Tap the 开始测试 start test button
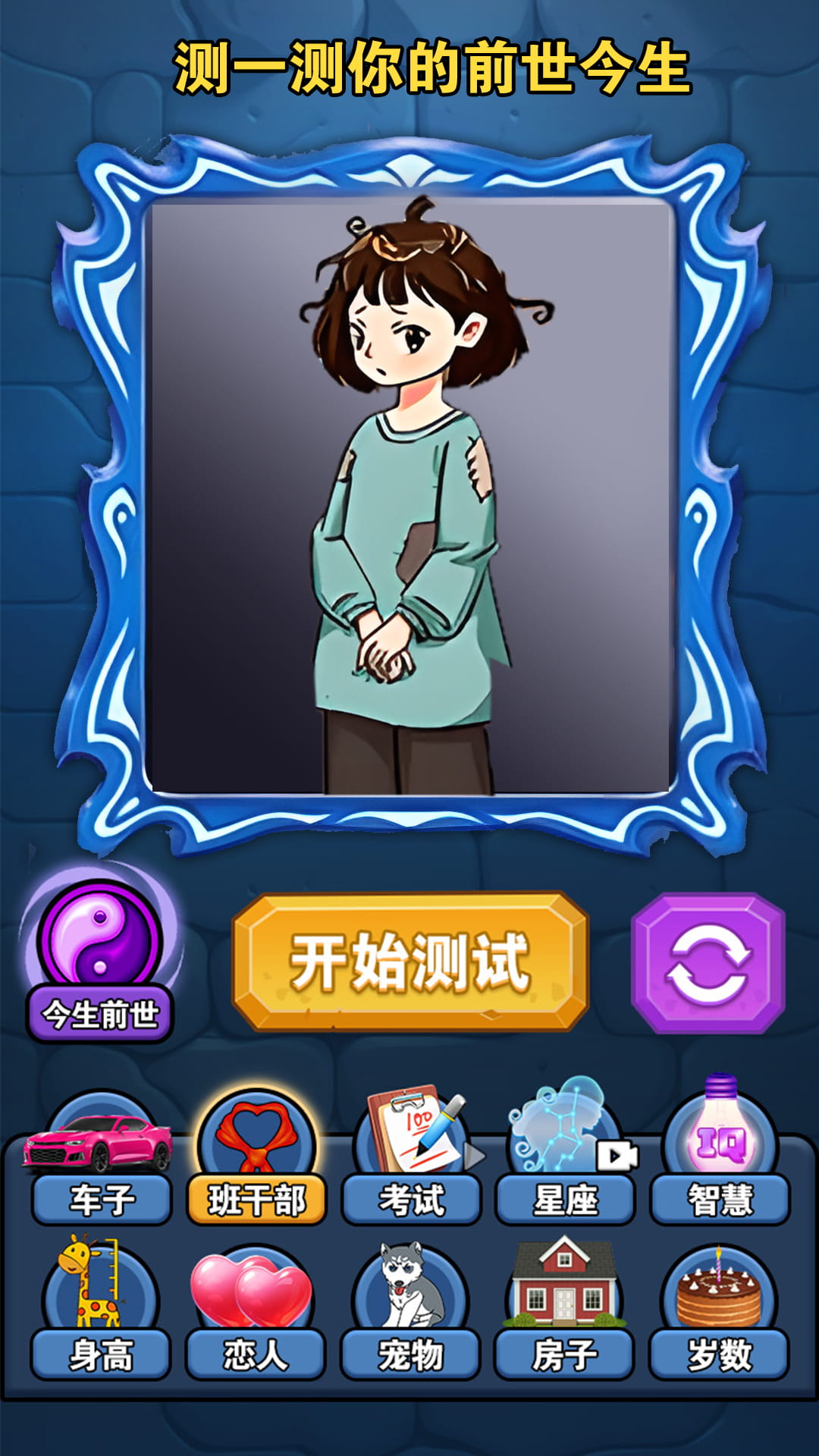The height and width of the screenshot is (1456, 819). [x=410, y=962]
